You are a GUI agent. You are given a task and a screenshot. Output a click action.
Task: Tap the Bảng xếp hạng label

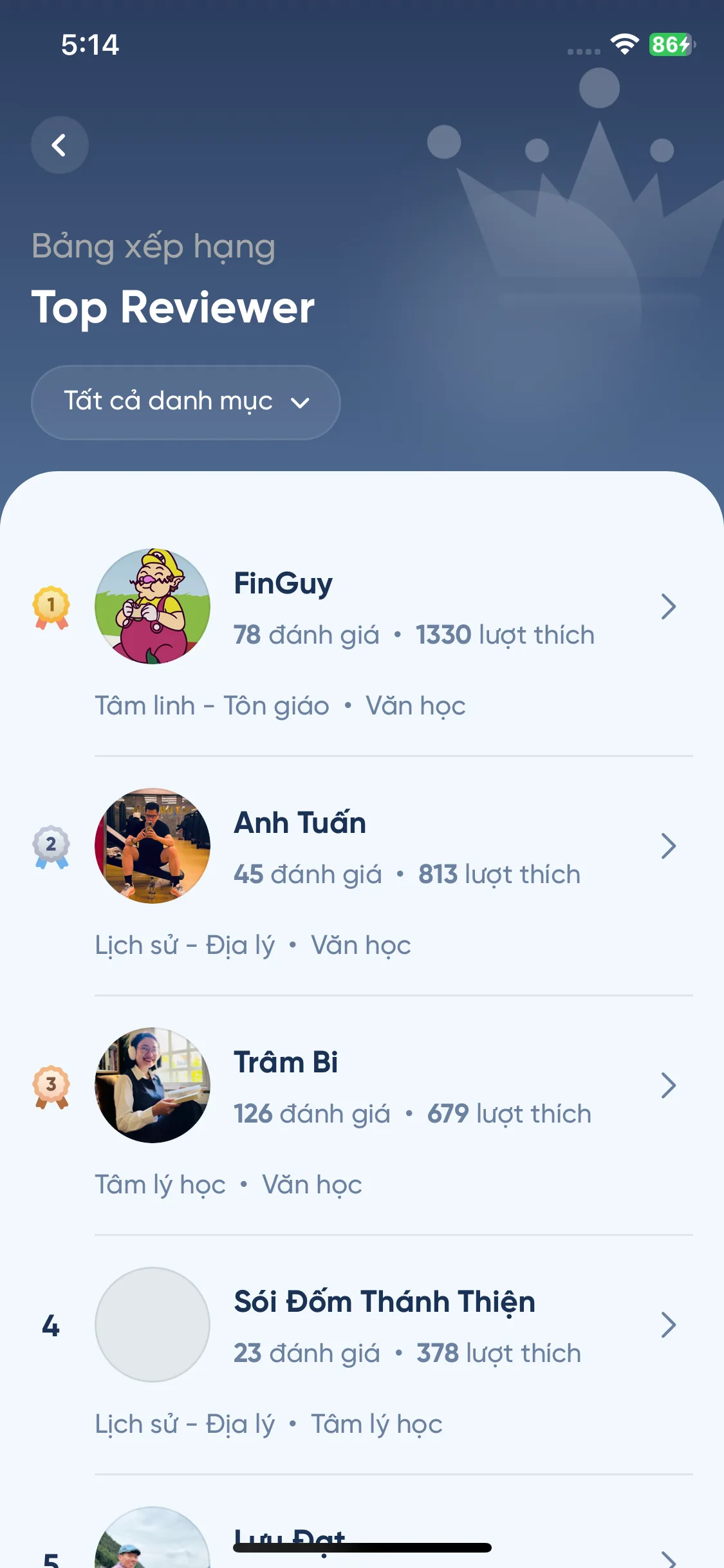click(x=153, y=246)
